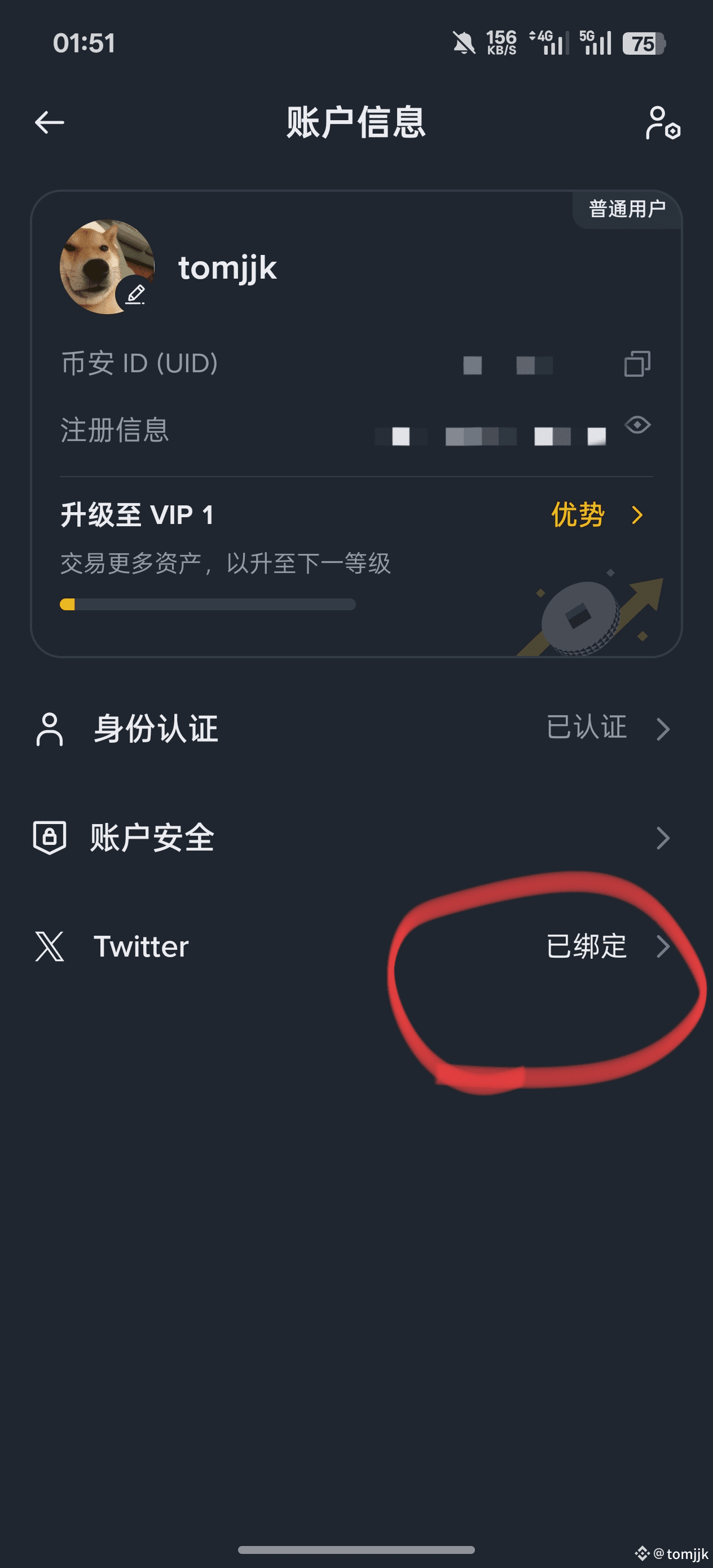Open account switch settings icon
713x1568 pixels.
663,122
